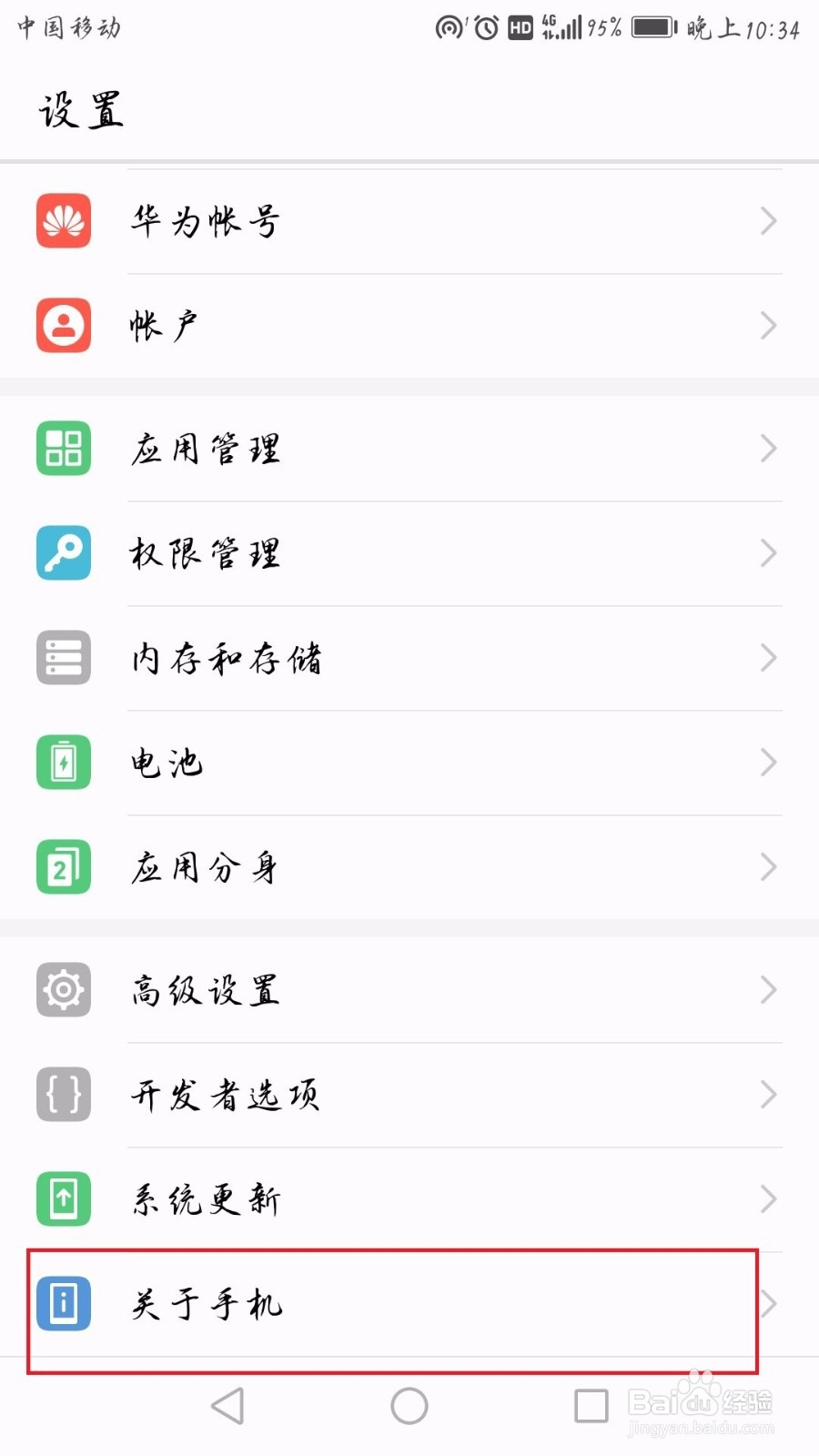Go to home via the circle button
Image resolution: width=819 pixels, height=1456 pixels.
(409, 1406)
